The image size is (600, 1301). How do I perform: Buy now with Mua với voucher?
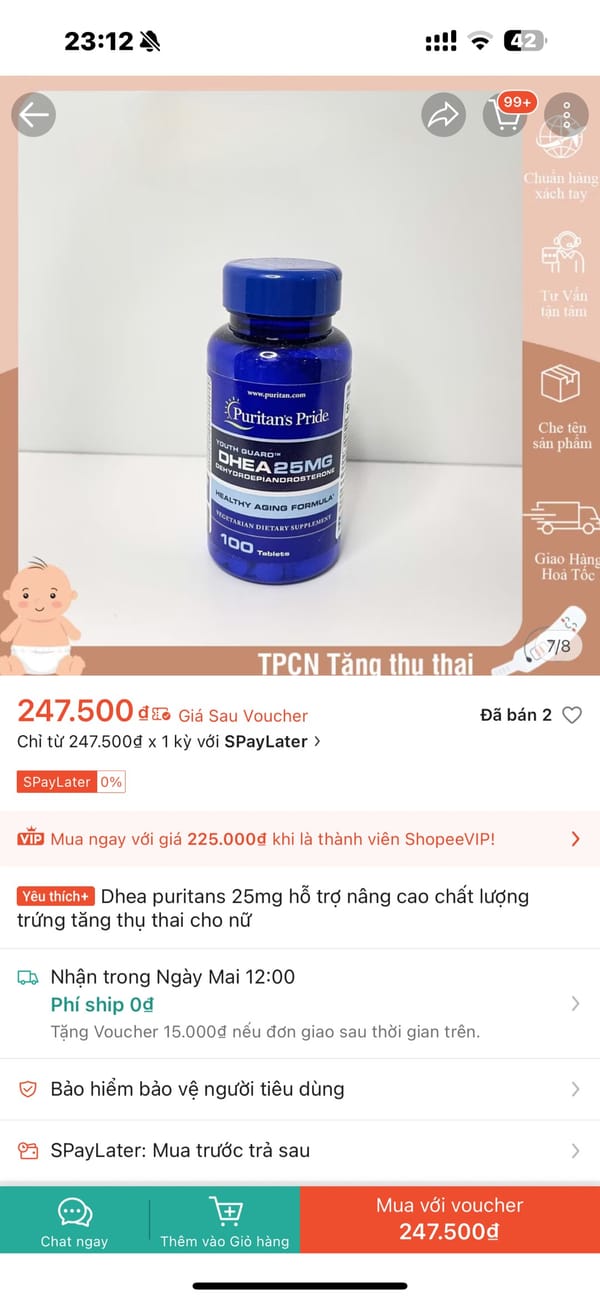[x=450, y=1219]
